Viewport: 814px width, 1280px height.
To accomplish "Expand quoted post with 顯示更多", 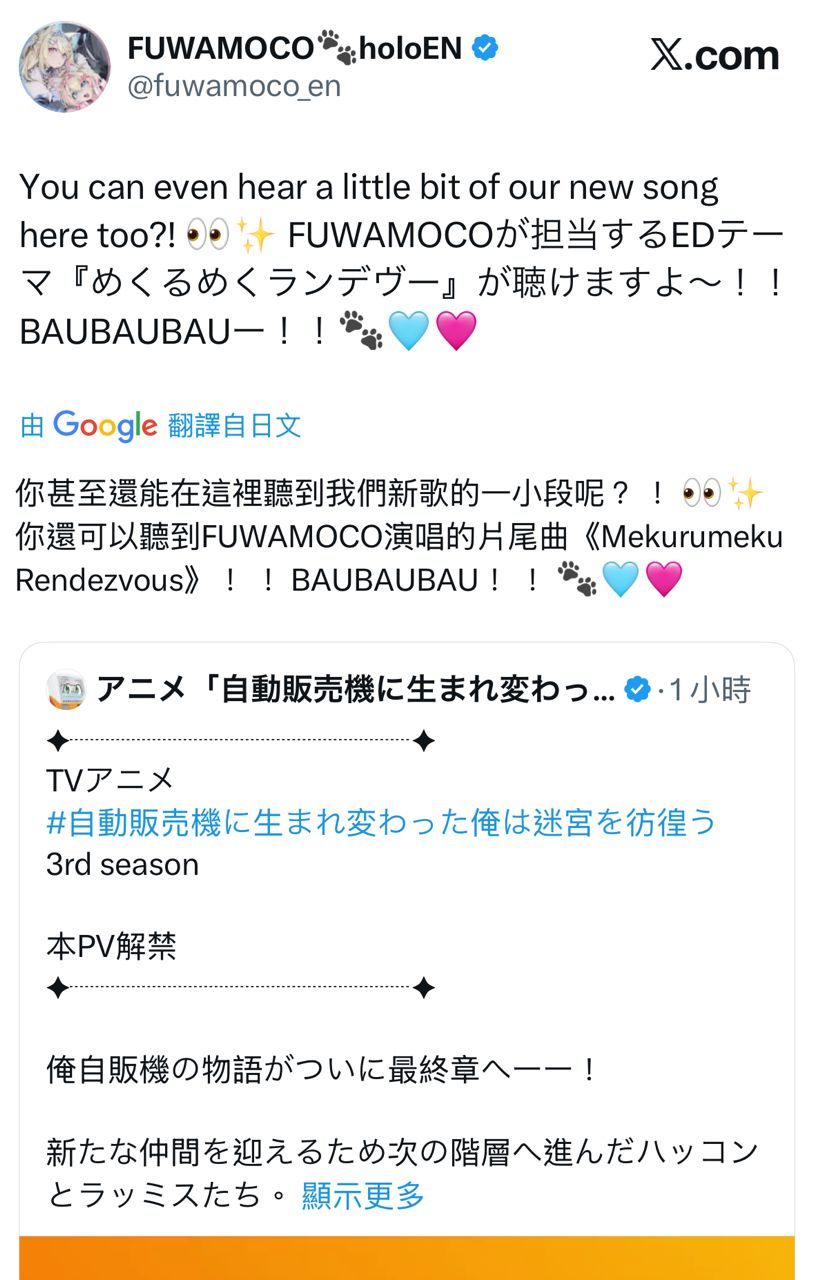I will 363,1194.
